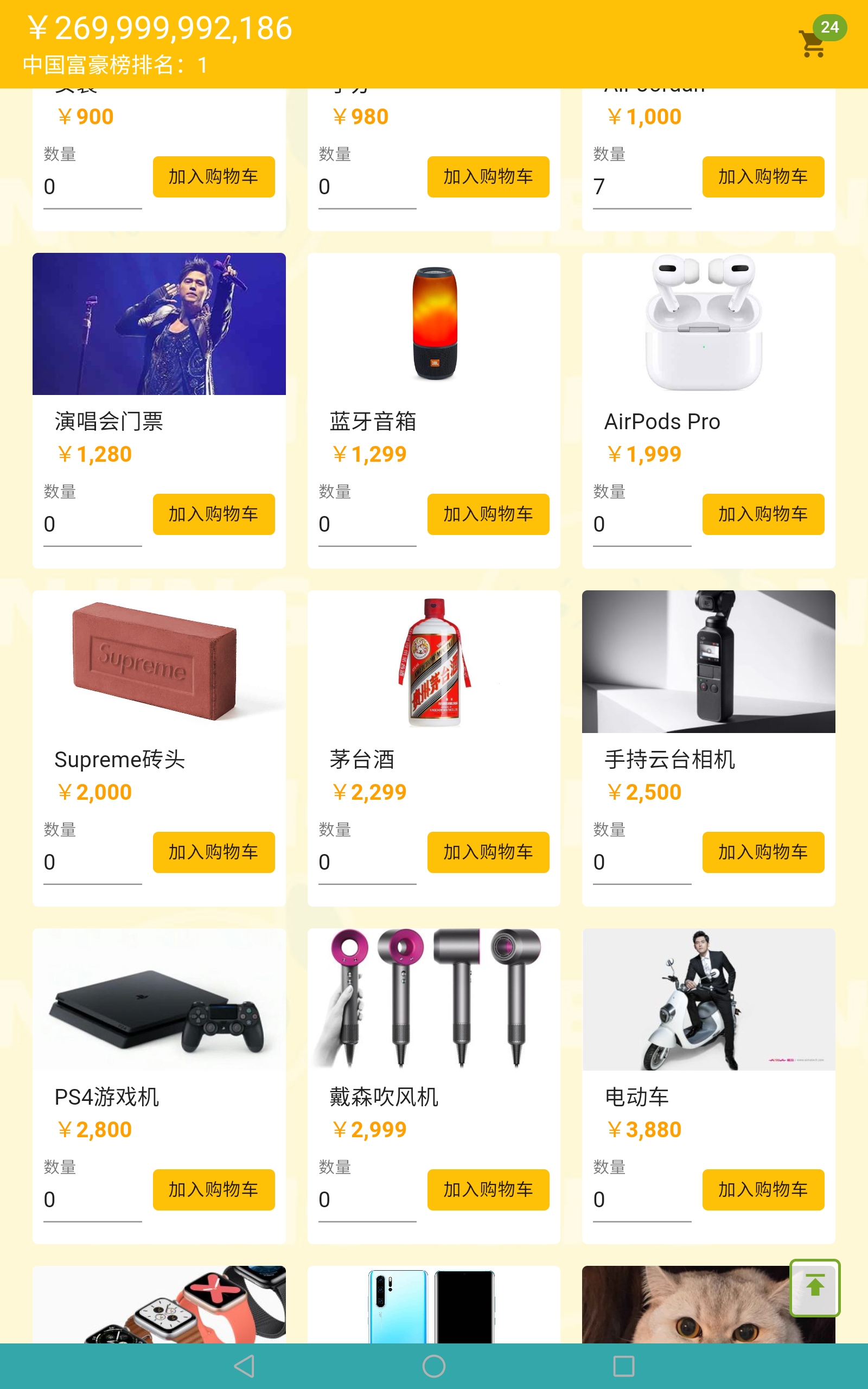Image resolution: width=868 pixels, height=1389 pixels.
Task: Add 手持云台相机 to the cart
Action: pos(763,852)
